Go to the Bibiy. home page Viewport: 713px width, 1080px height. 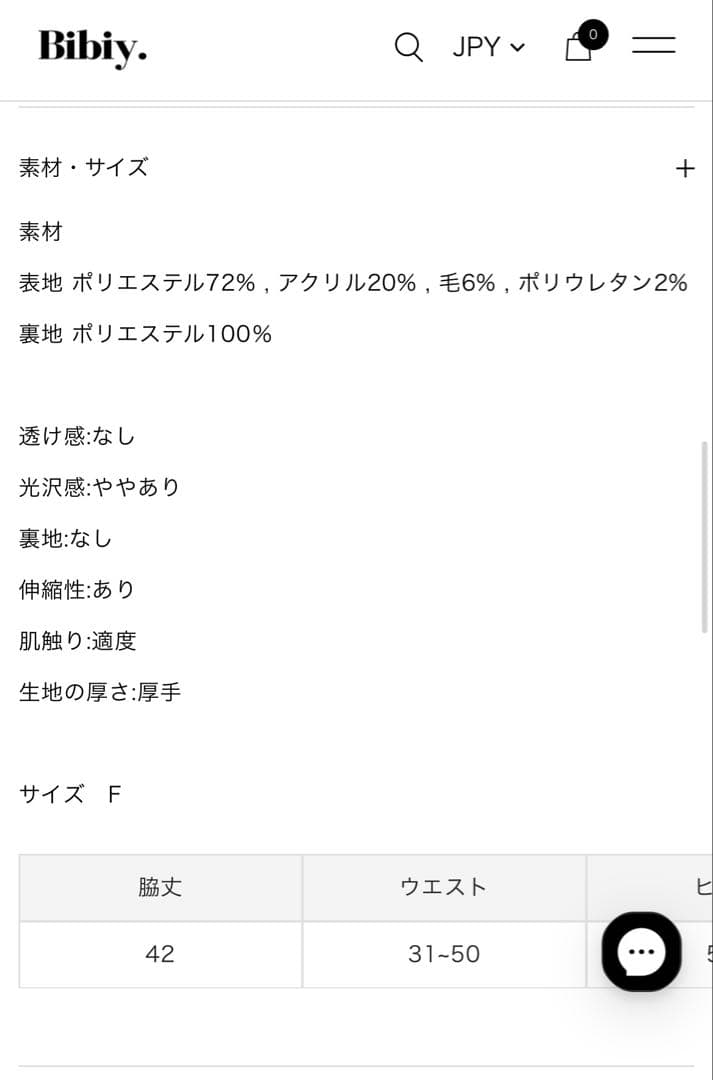pos(92,47)
